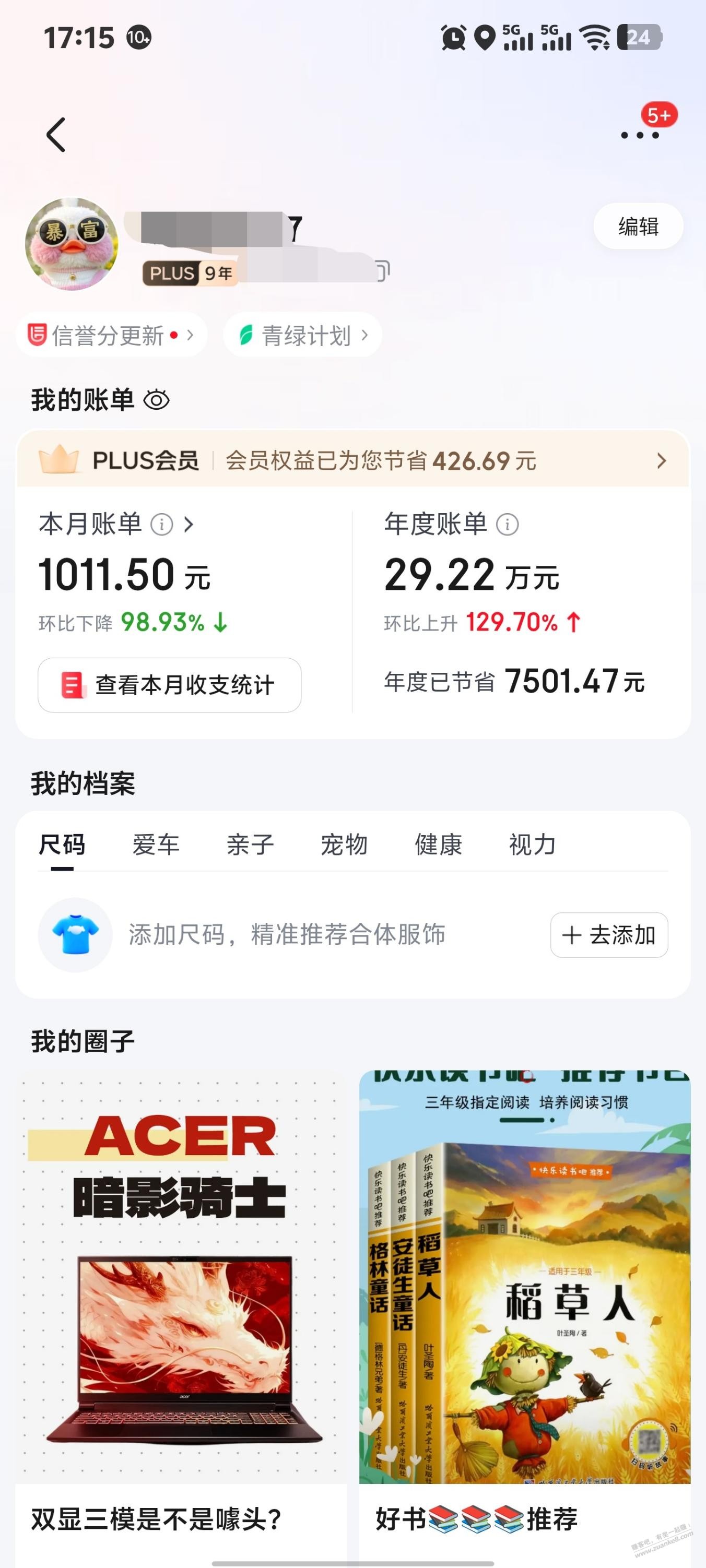Open the PLUS会员 savings banner

pyautogui.click(x=352, y=461)
